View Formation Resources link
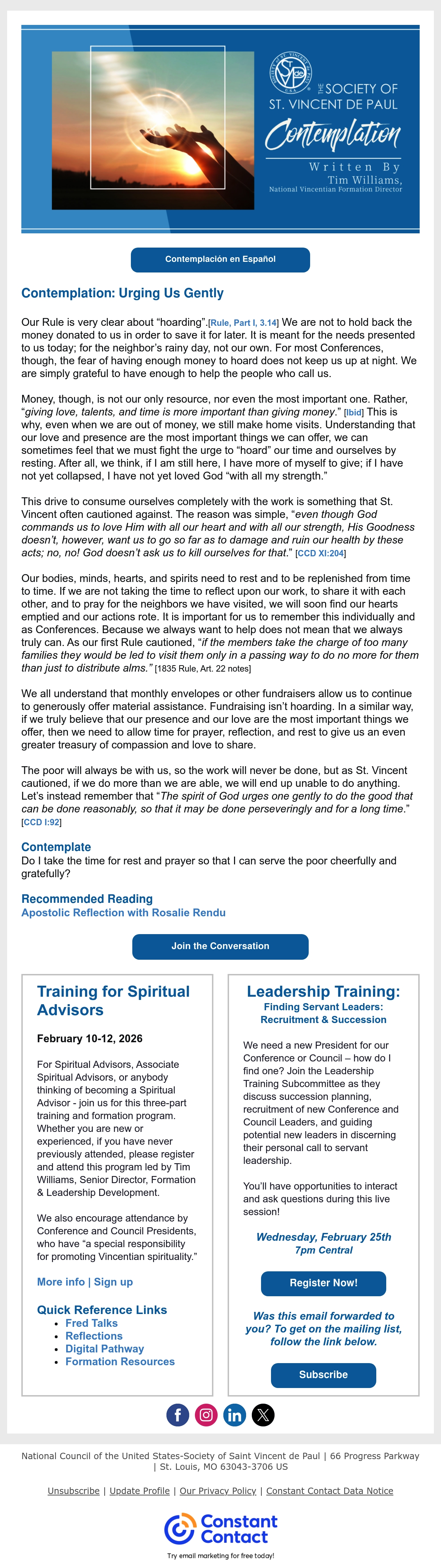Viewport: 441px width, 1568px height. pos(120,1362)
